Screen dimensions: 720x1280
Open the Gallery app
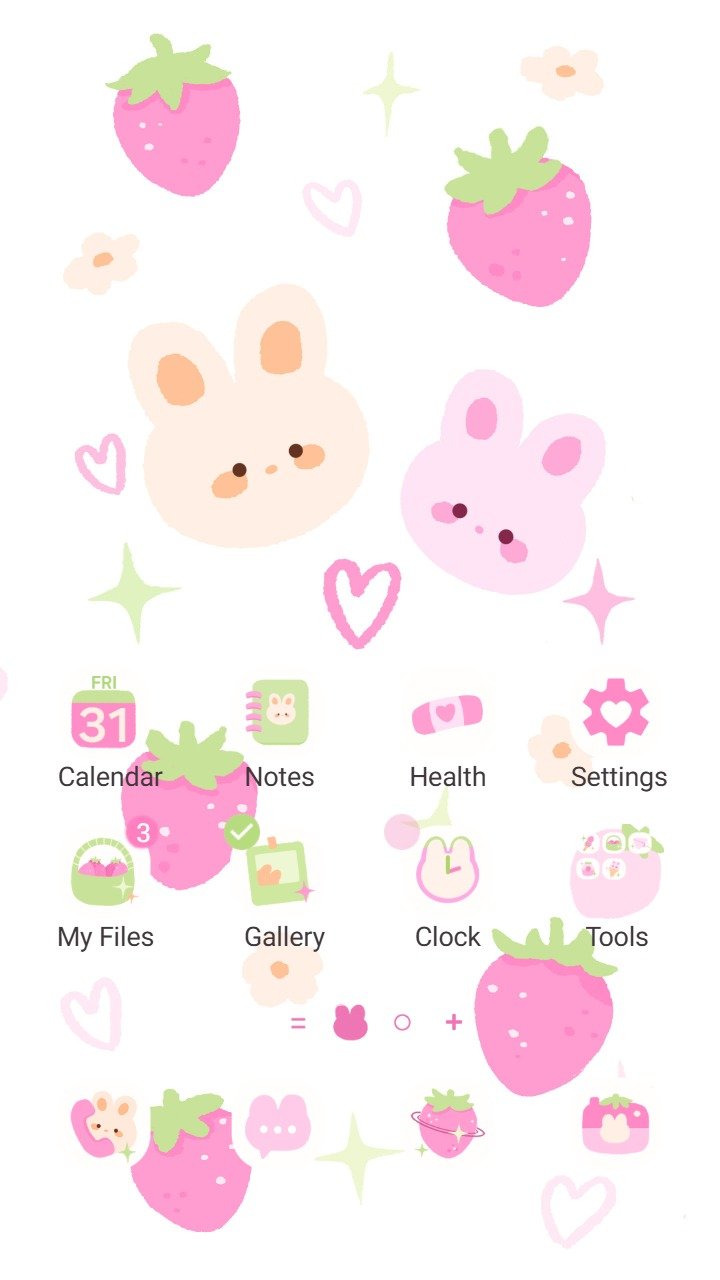click(x=279, y=872)
